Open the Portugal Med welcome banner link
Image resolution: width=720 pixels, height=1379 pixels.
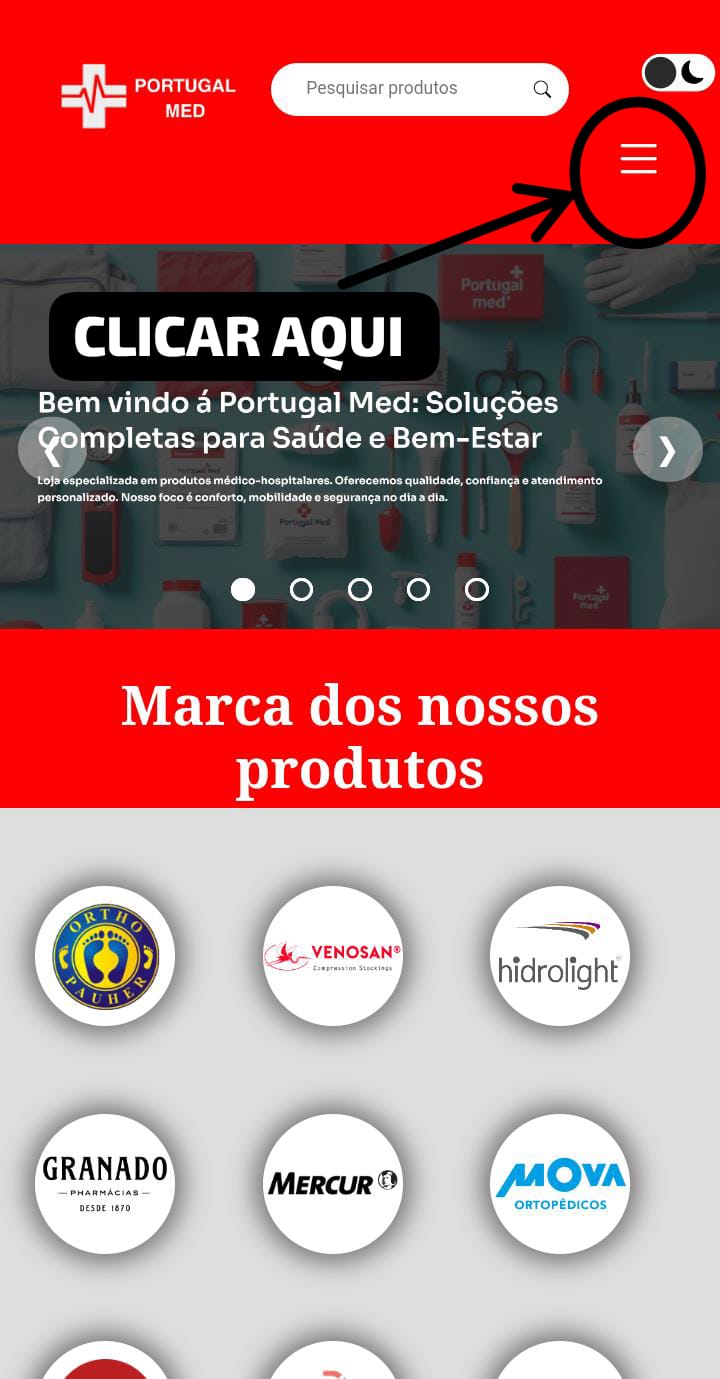point(297,420)
